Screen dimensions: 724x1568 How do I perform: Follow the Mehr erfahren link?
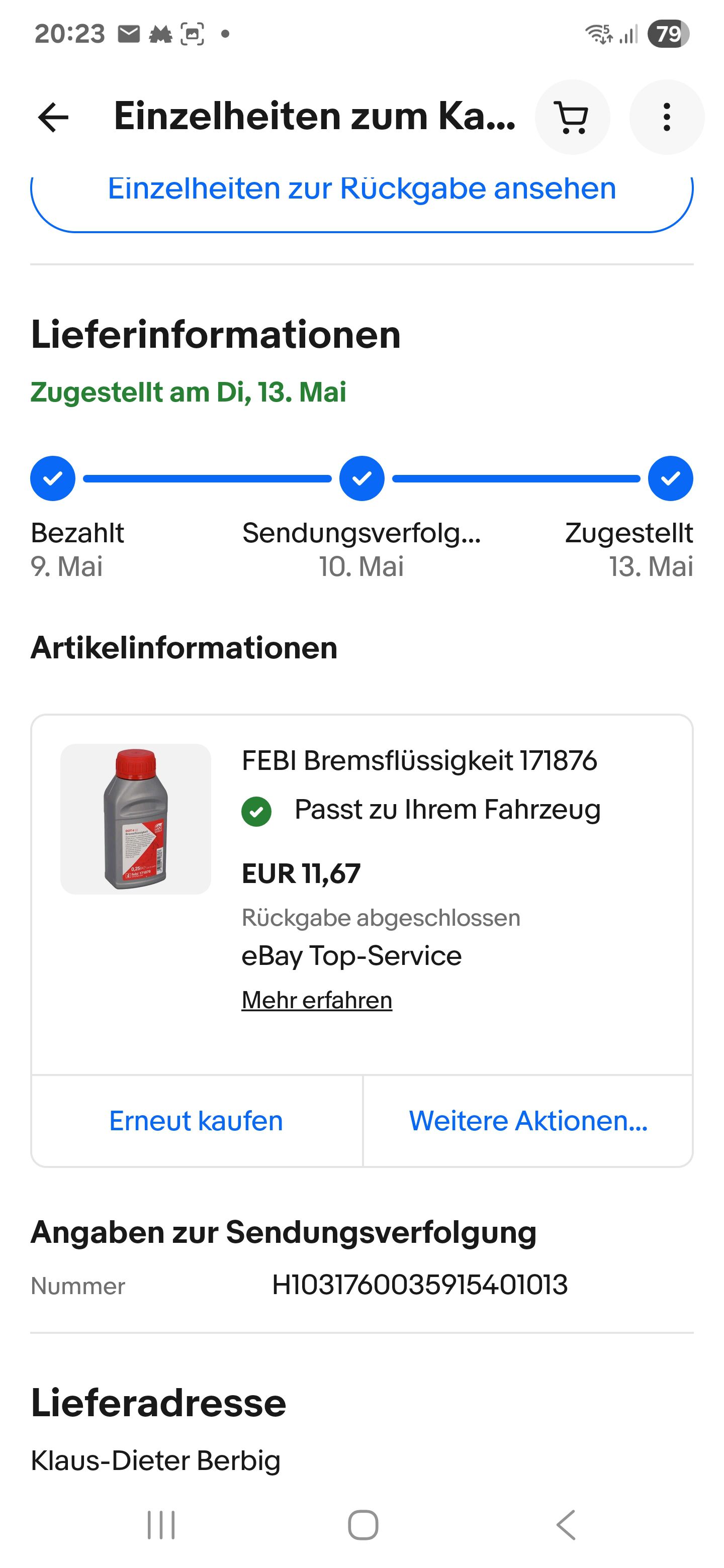point(317,1000)
